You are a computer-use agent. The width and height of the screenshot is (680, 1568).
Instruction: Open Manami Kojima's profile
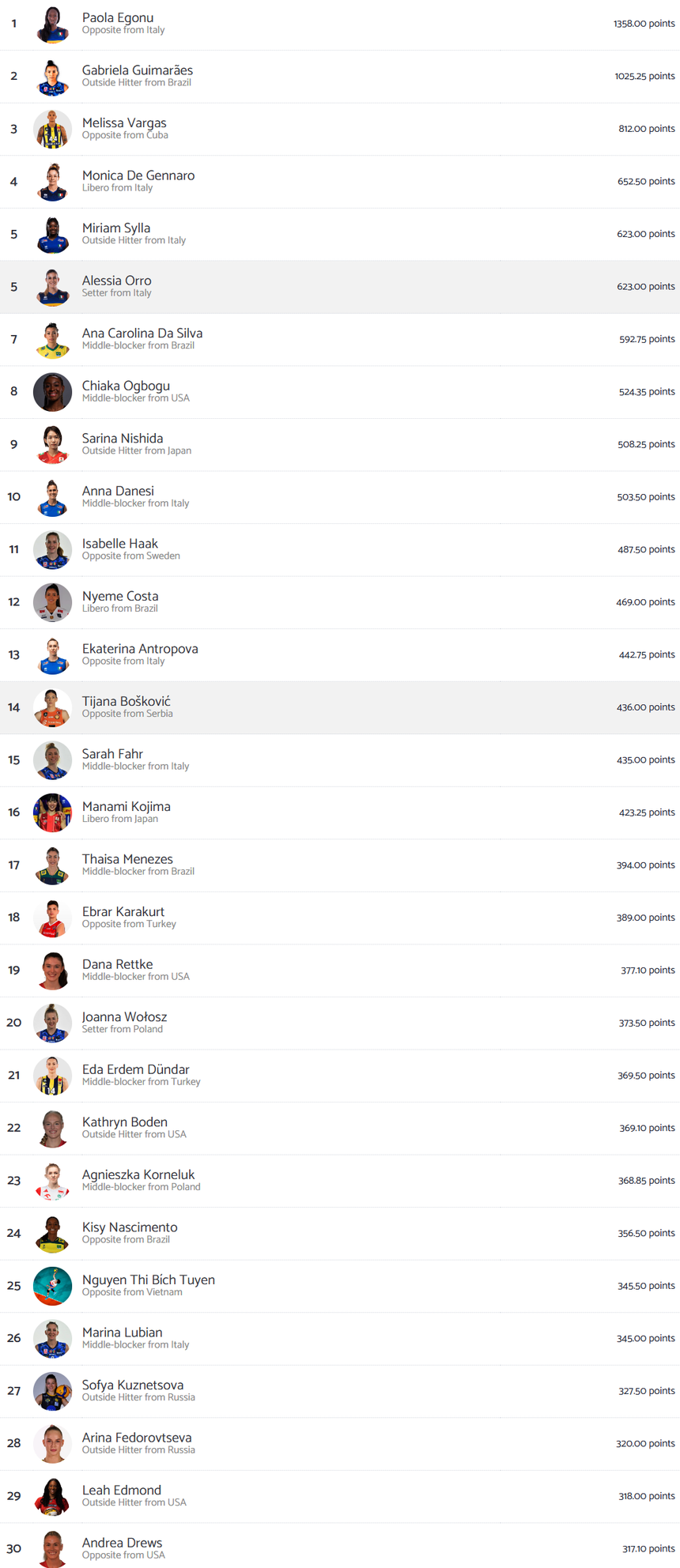click(x=126, y=807)
